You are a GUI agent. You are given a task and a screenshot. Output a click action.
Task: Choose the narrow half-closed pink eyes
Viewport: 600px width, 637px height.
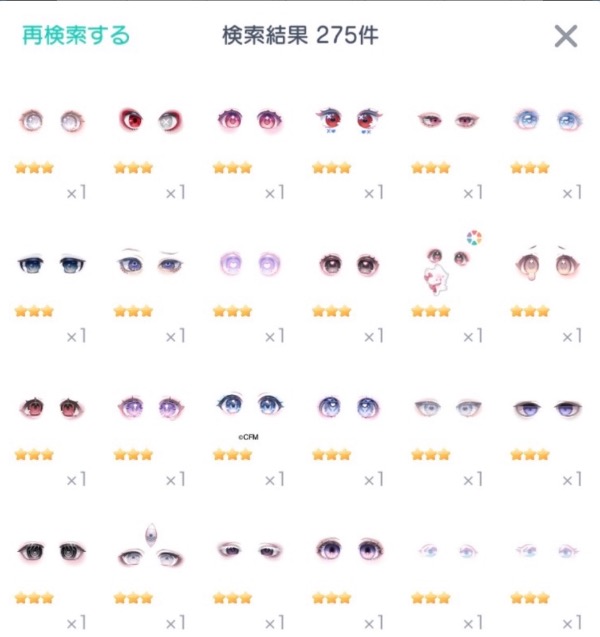point(445,121)
